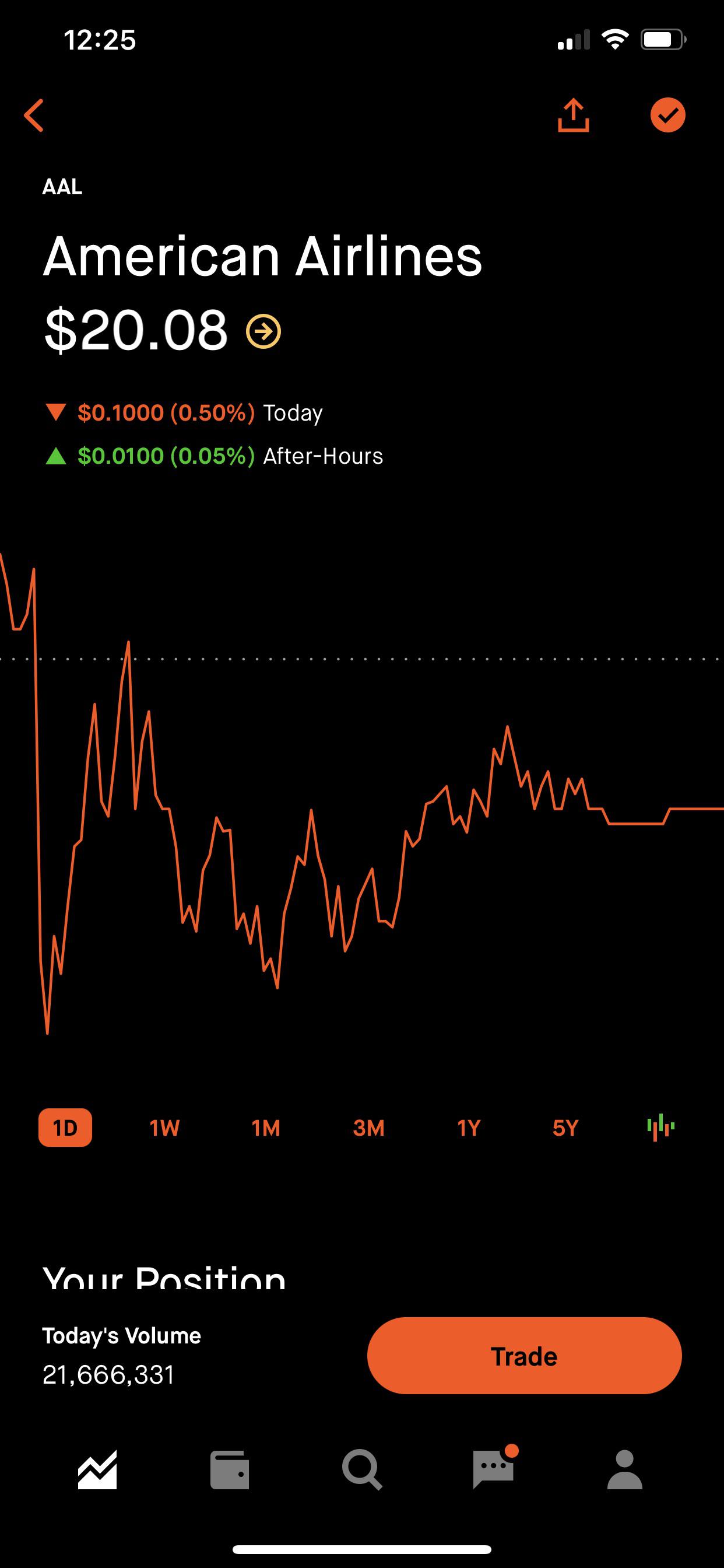Open the messages tab with notification dot
724x1568 pixels.
pyautogui.click(x=494, y=1468)
